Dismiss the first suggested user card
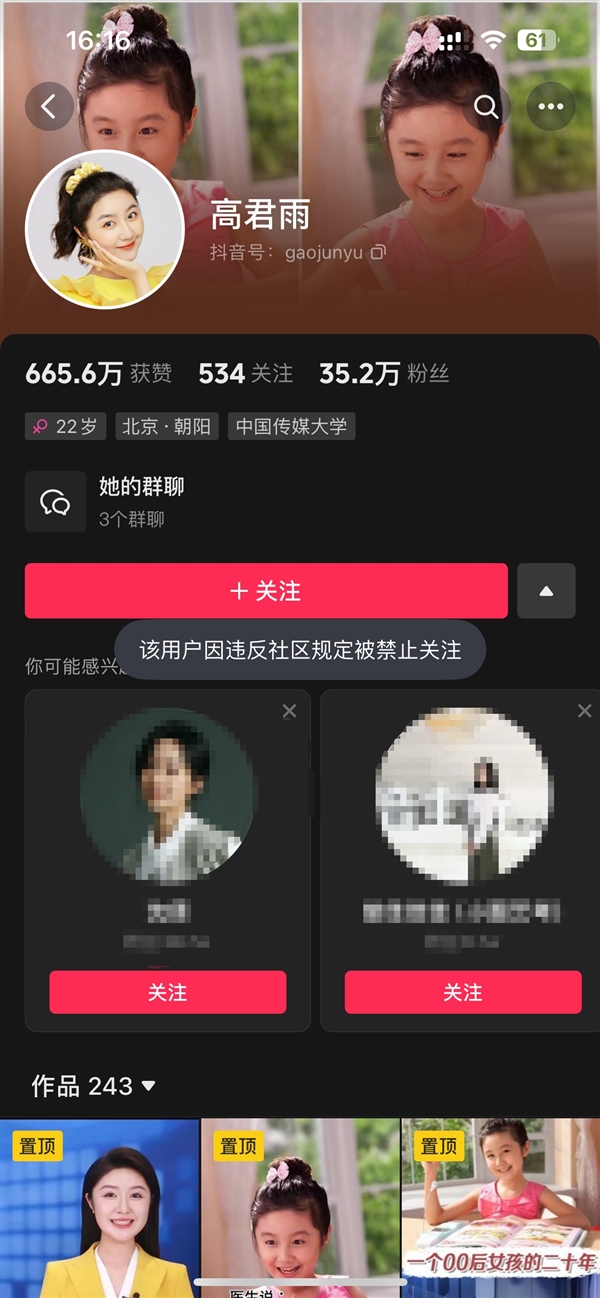This screenshot has height=1298, width=600. (x=289, y=711)
